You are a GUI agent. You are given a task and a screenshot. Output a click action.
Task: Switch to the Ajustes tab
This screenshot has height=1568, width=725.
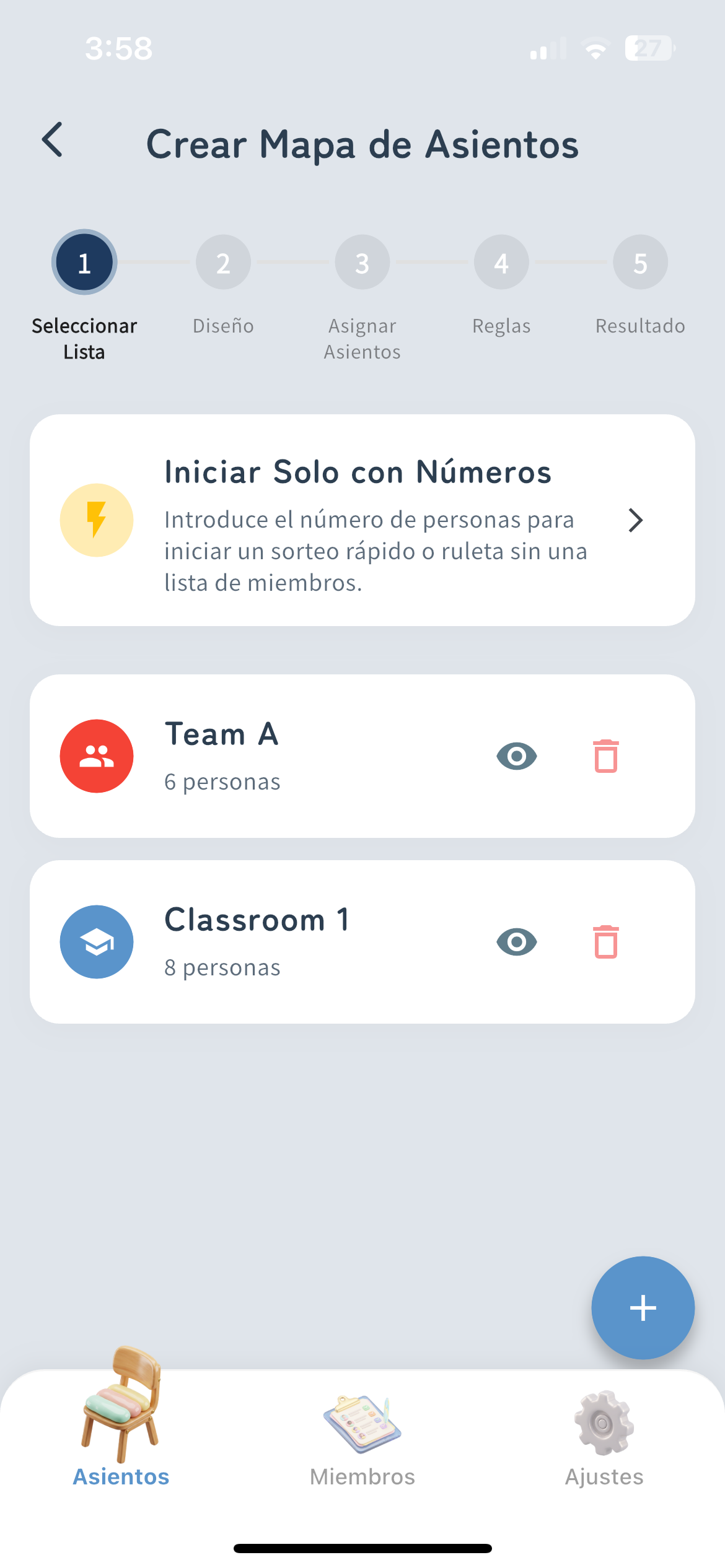click(604, 1449)
